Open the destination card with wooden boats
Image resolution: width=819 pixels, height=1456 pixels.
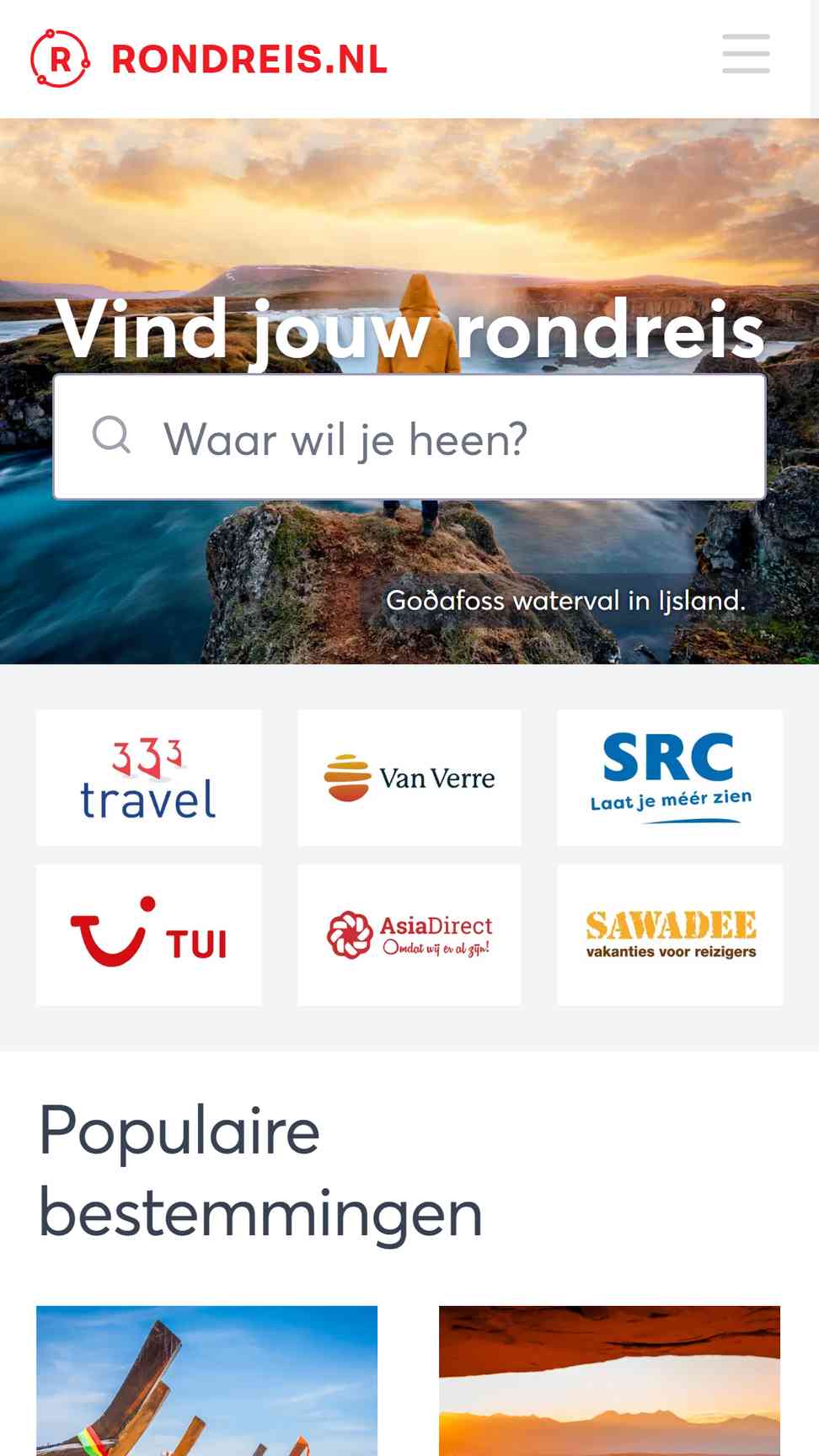point(206,1381)
